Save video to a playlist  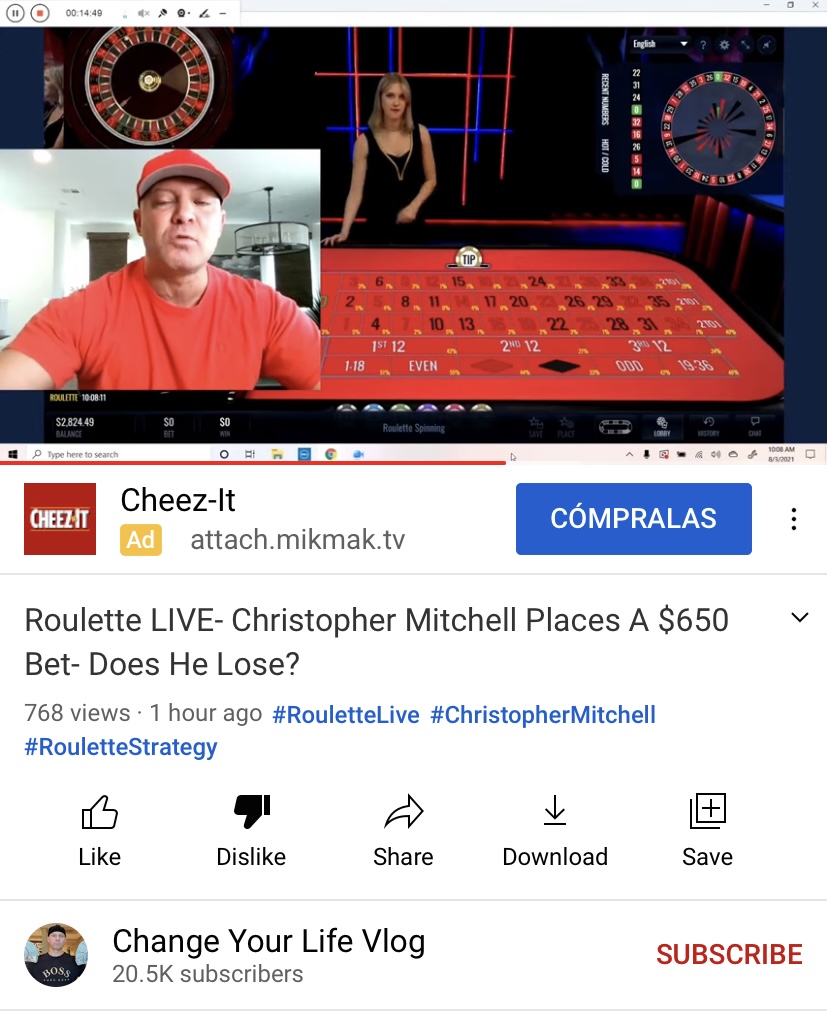(707, 831)
